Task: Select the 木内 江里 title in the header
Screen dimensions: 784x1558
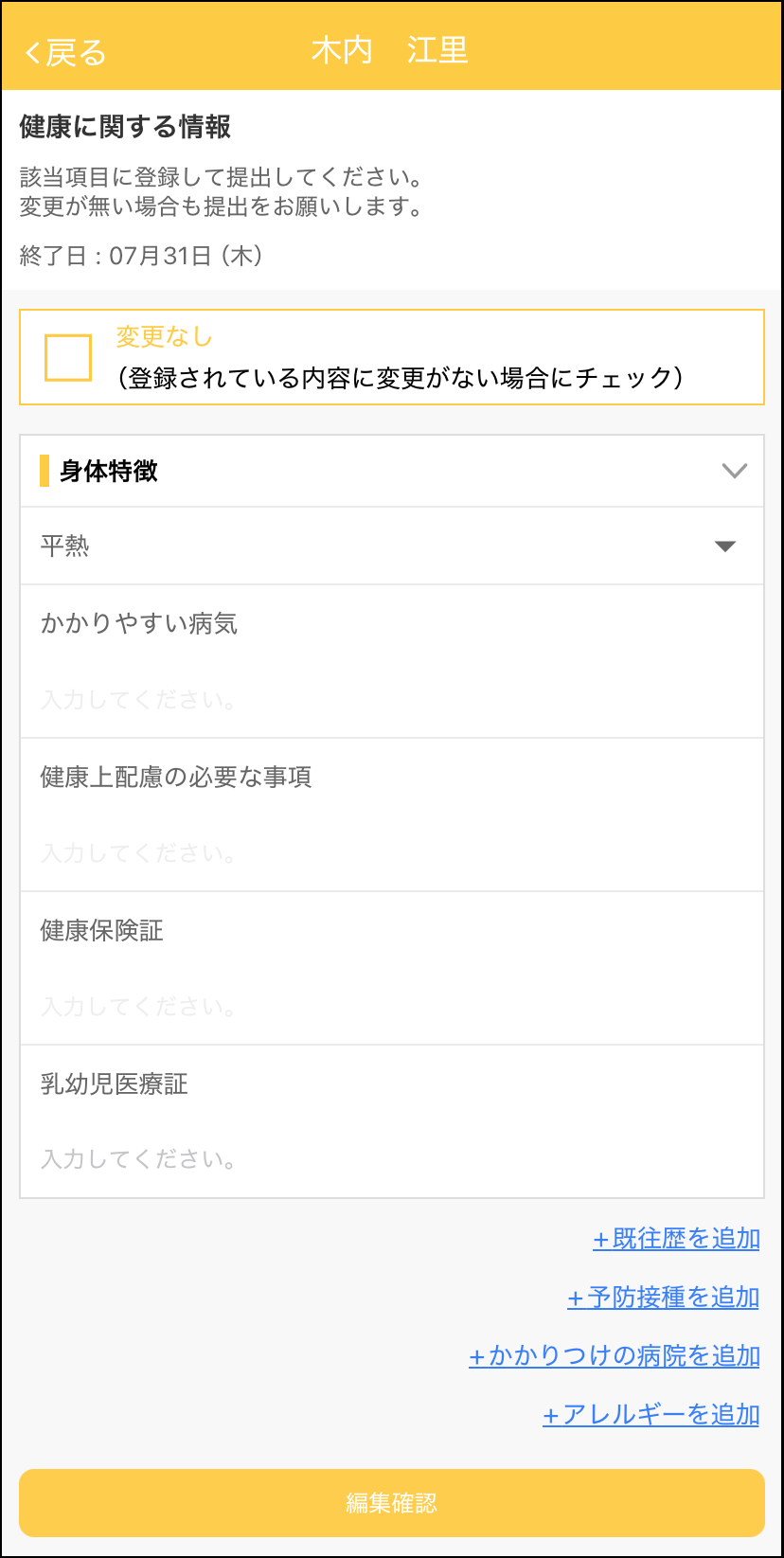Action: tap(391, 52)
